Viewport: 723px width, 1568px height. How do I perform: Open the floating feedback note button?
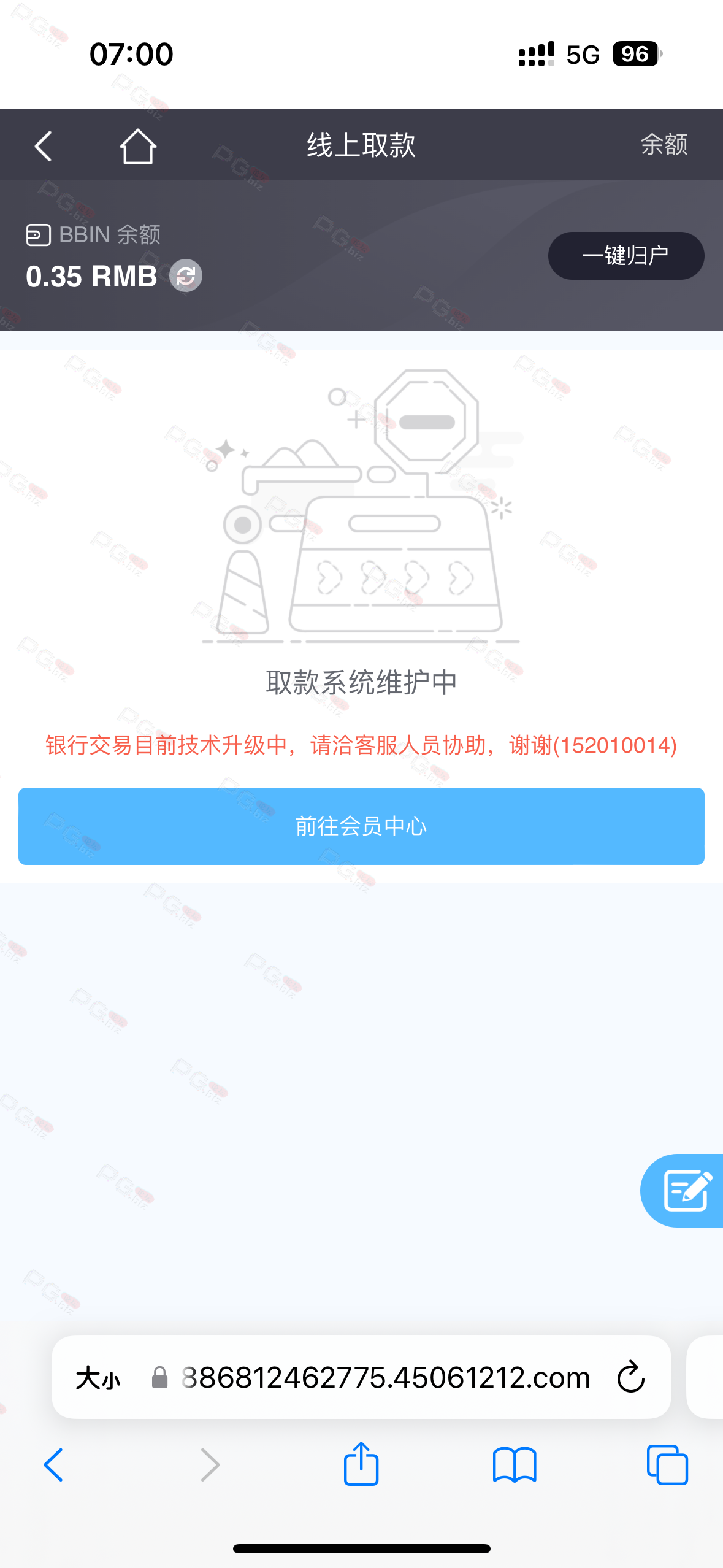point(684,1190)
